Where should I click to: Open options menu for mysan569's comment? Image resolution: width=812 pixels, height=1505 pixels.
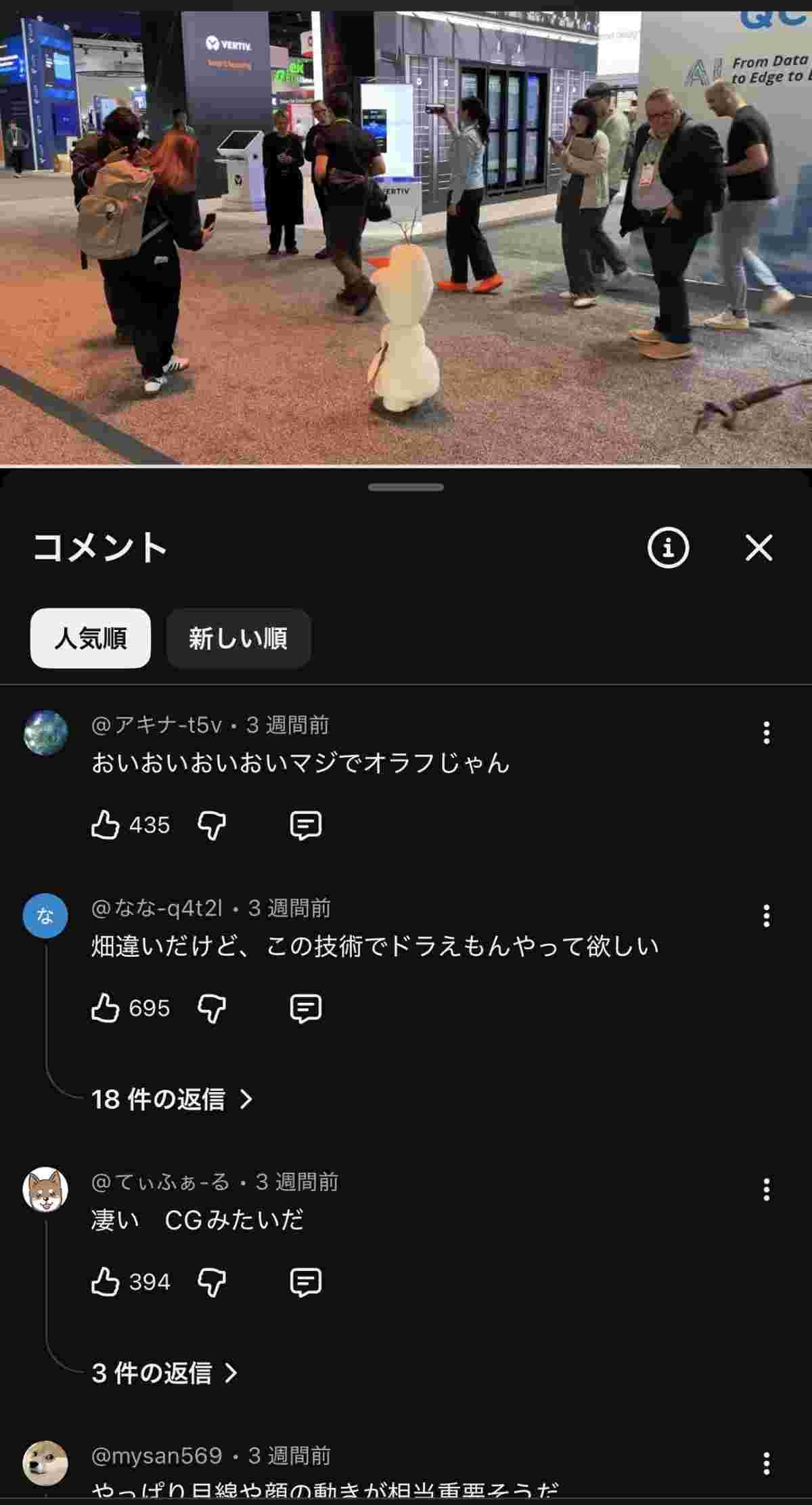point(766,1463)
